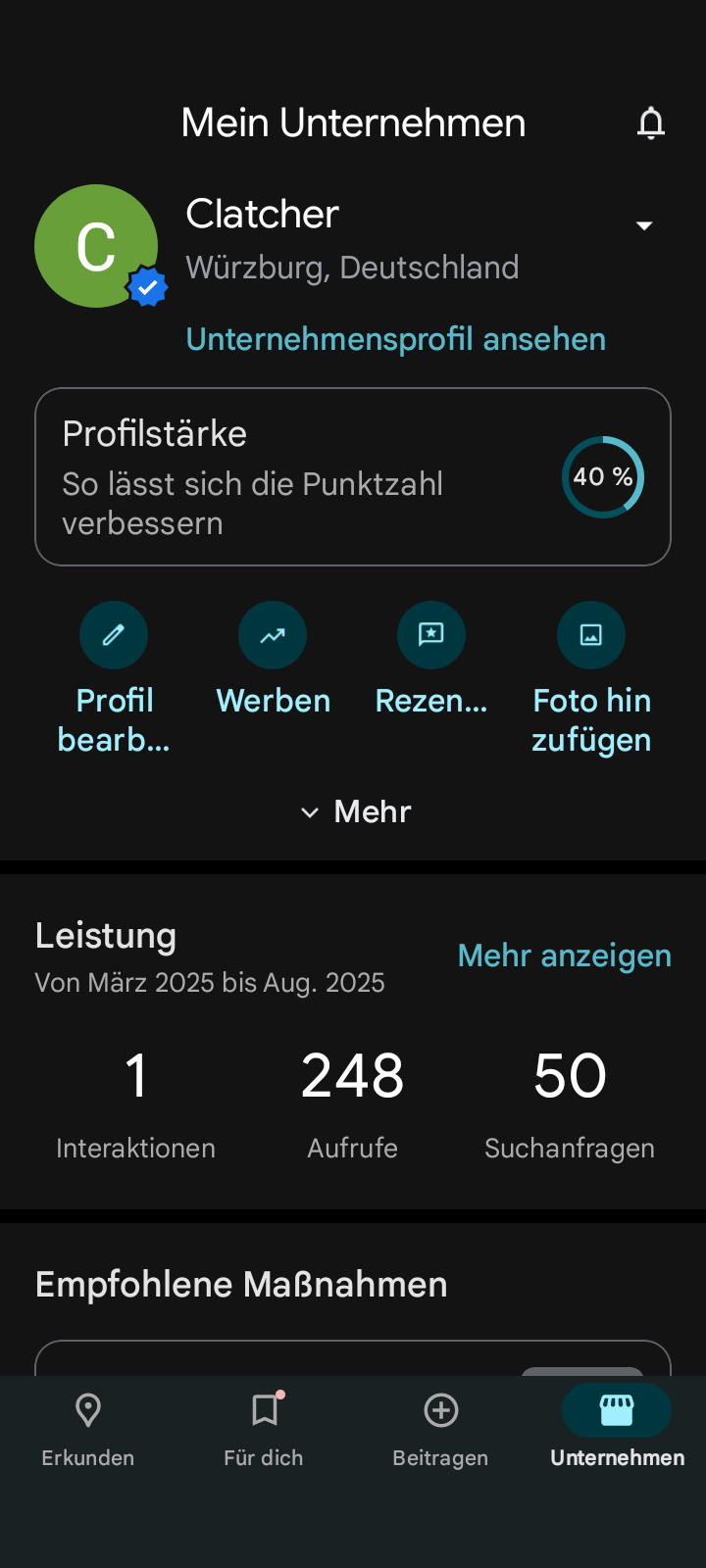This screenshot has height=1568, width=706.
Task: Tap Profil bearbeiten button
Action: (114, 678)
